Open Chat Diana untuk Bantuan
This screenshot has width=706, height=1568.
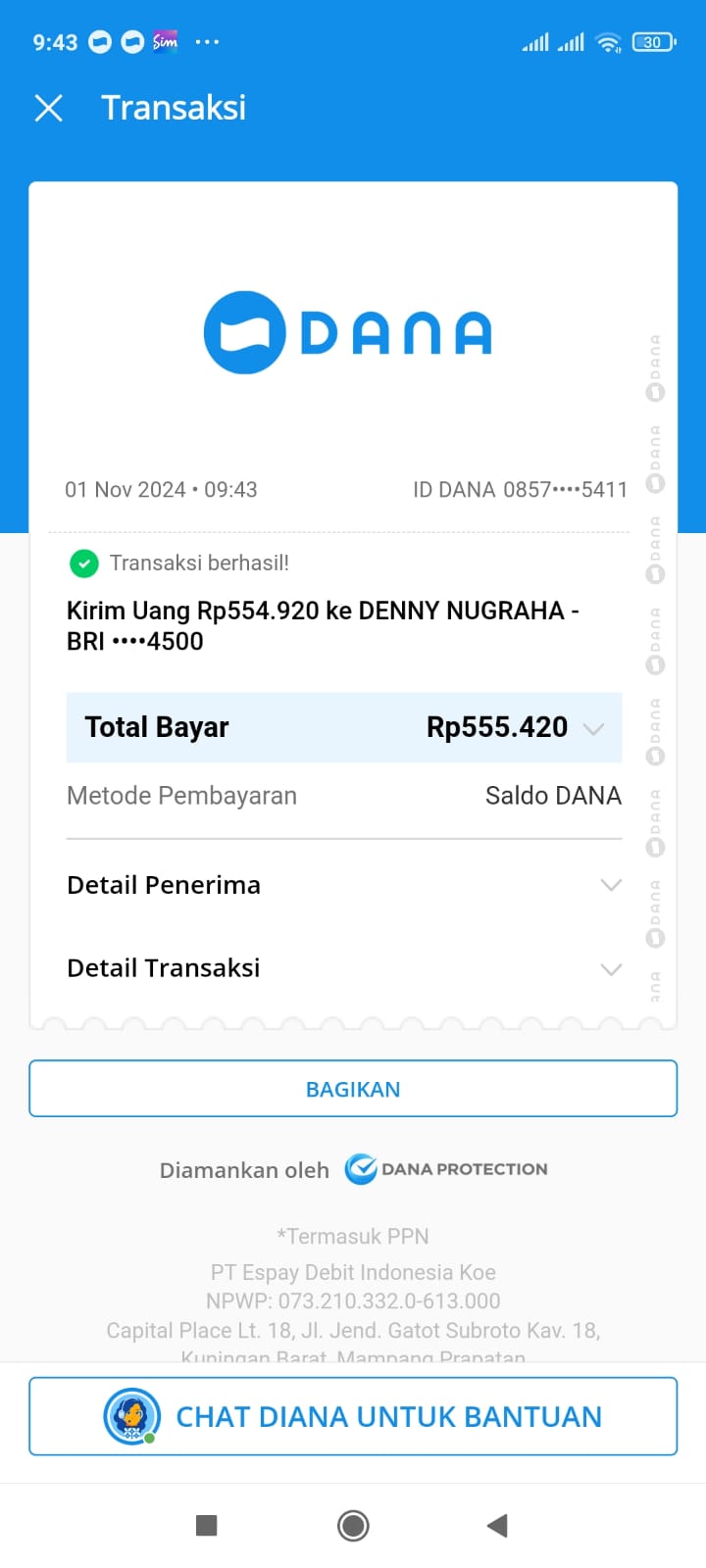pos(353,1416)
